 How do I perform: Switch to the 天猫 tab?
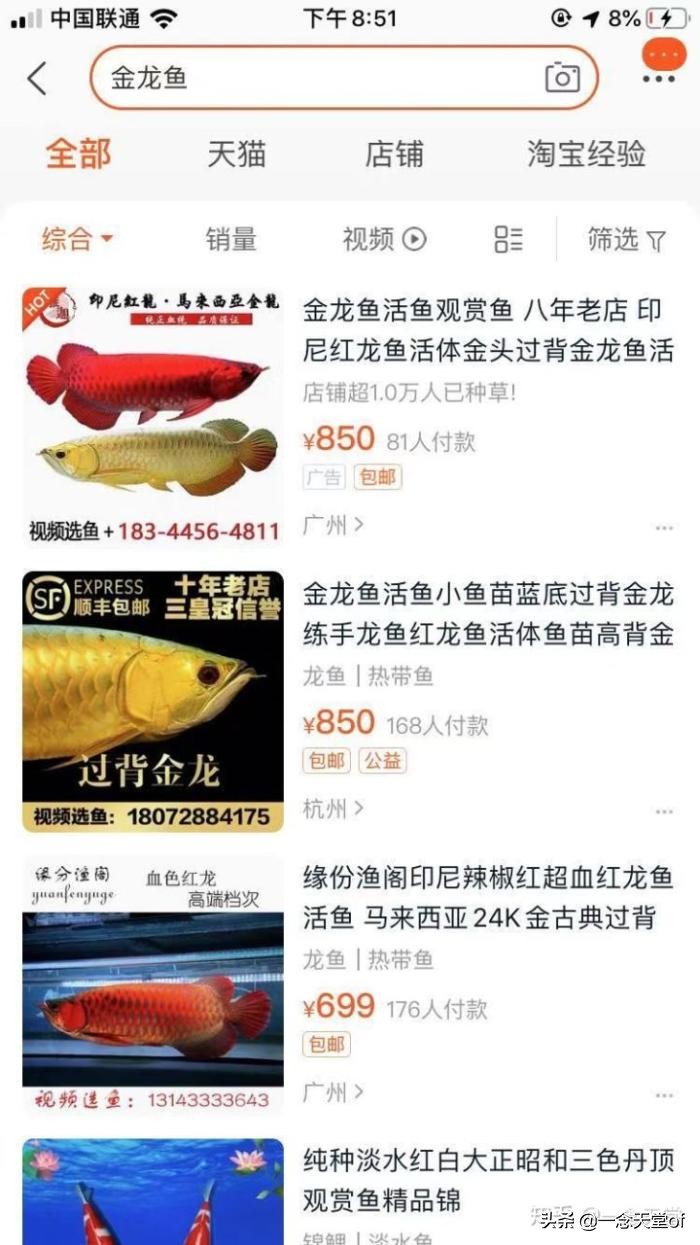pos(237,154)
